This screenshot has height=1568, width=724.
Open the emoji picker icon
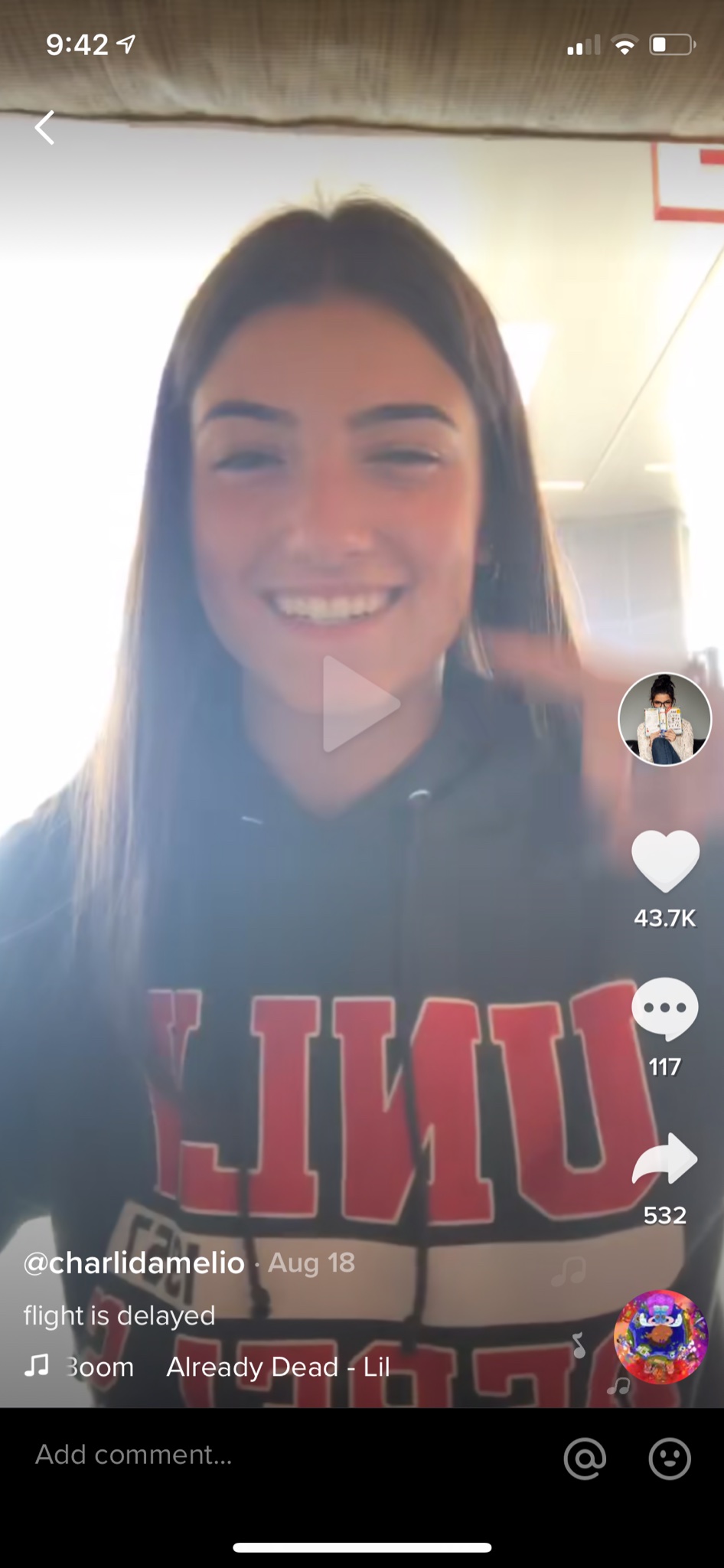[x=670, y=1458]
